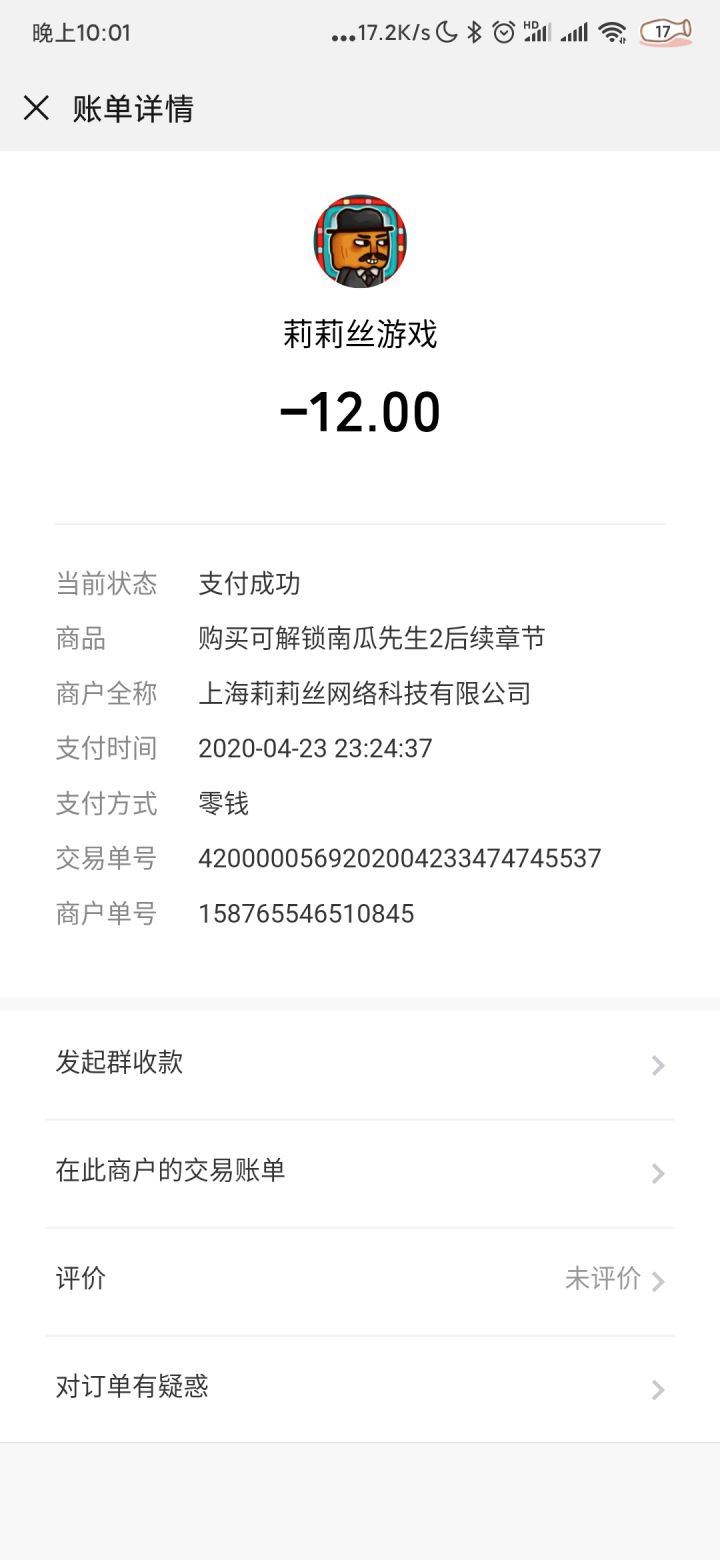Viewport: 720px width, 1560px height.
Task: Open 在此商户的交易账单 with the arrow
Action: pos(657,1173)
